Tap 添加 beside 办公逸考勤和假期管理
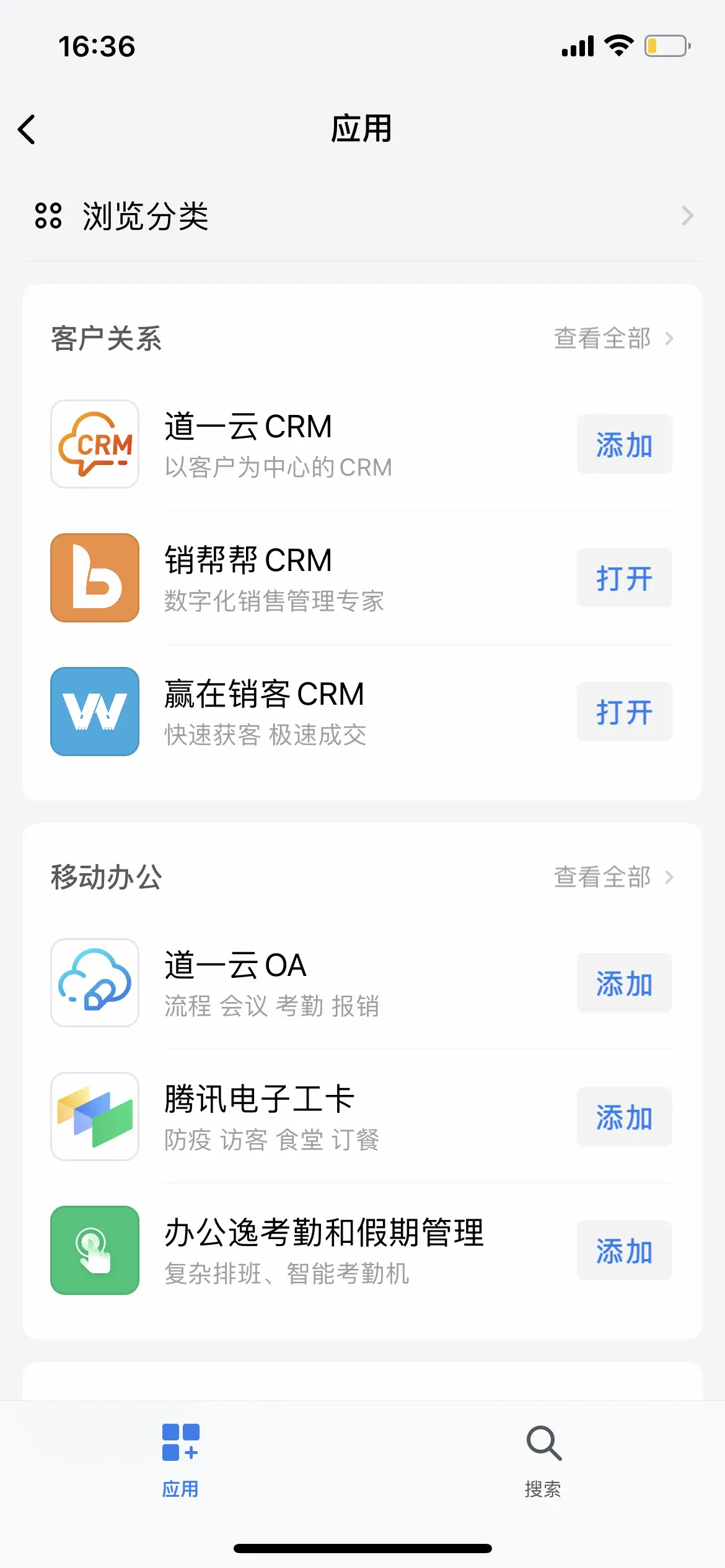 coord(624,1250)
